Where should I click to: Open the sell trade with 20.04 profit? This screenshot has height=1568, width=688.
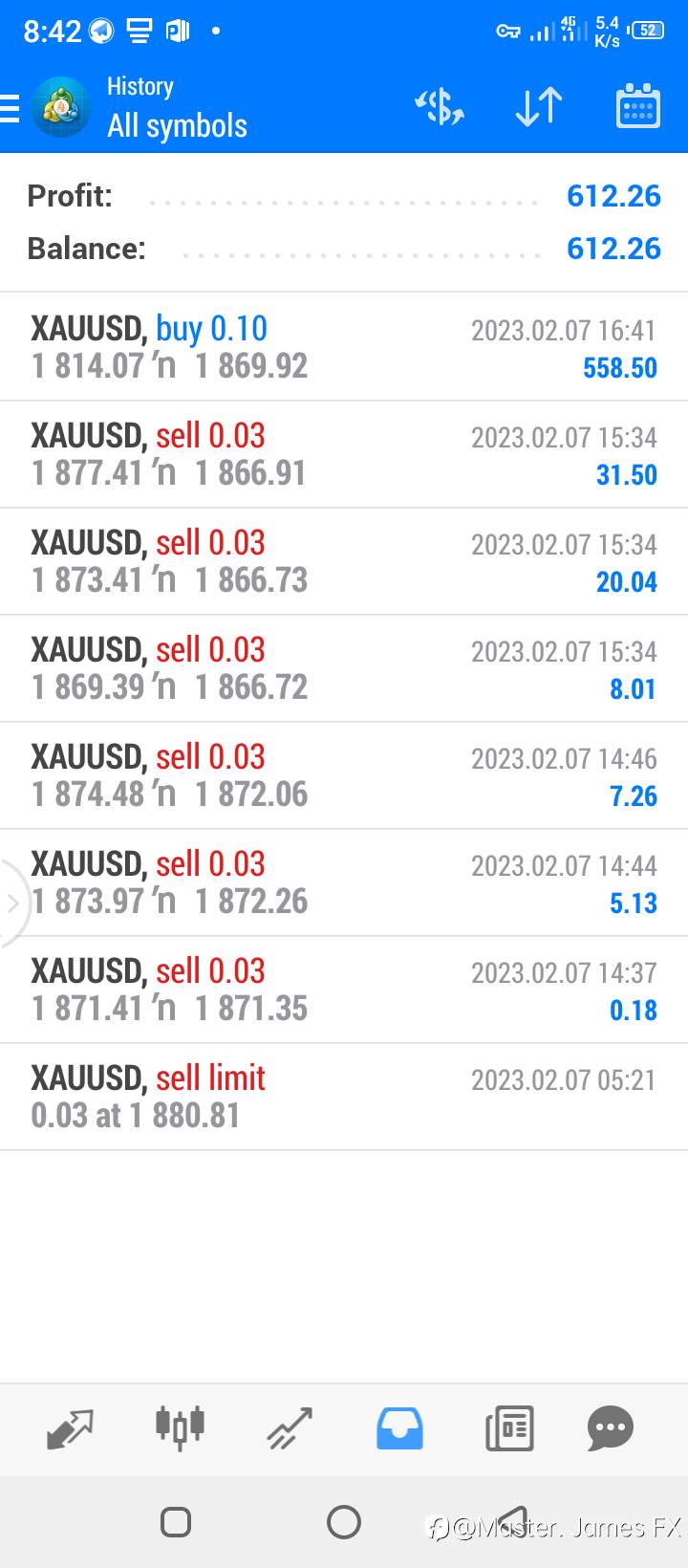(344, 561)
